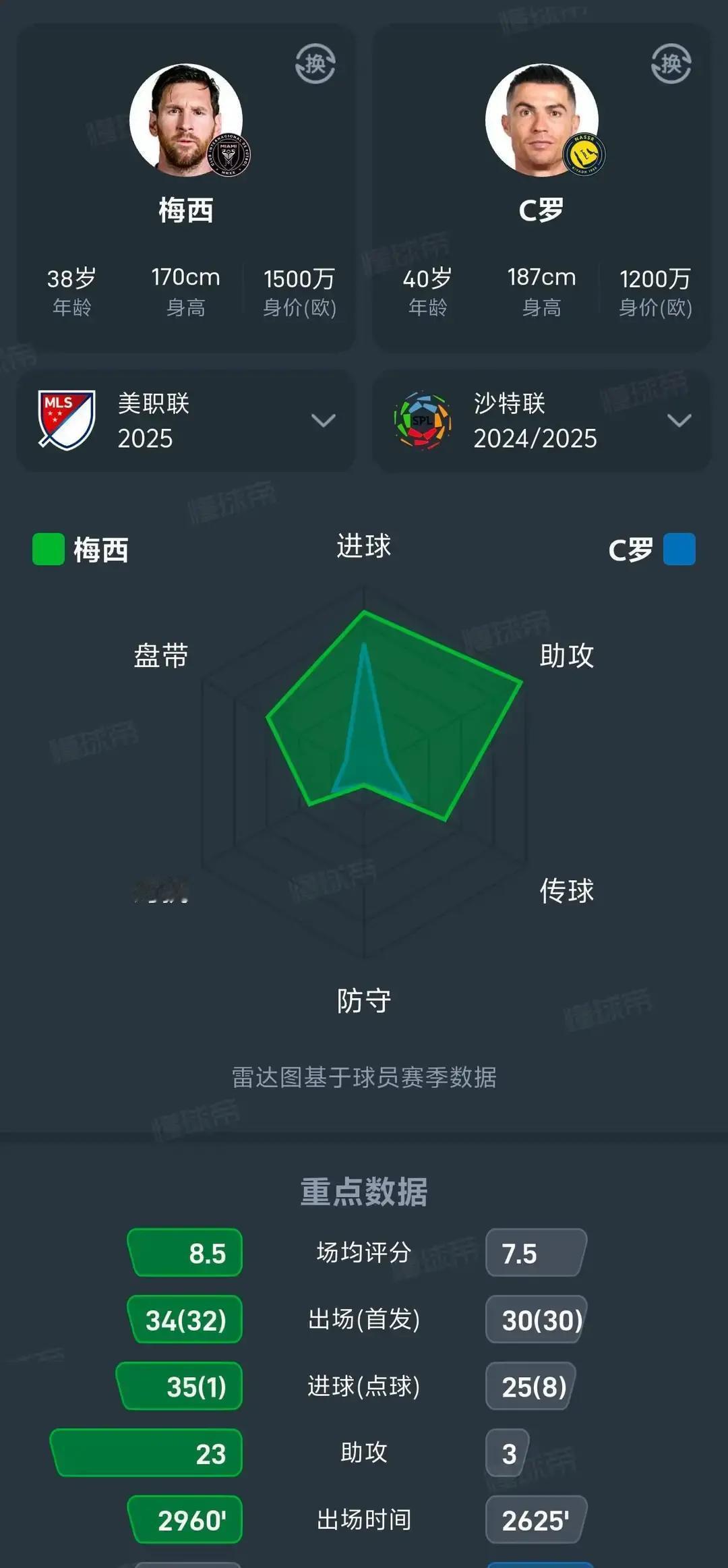Click the Inter Miami club crest on Messi's avatar
Viewport: 728px width, 1568px height.
pyautogui.click(x=226, y=154)
